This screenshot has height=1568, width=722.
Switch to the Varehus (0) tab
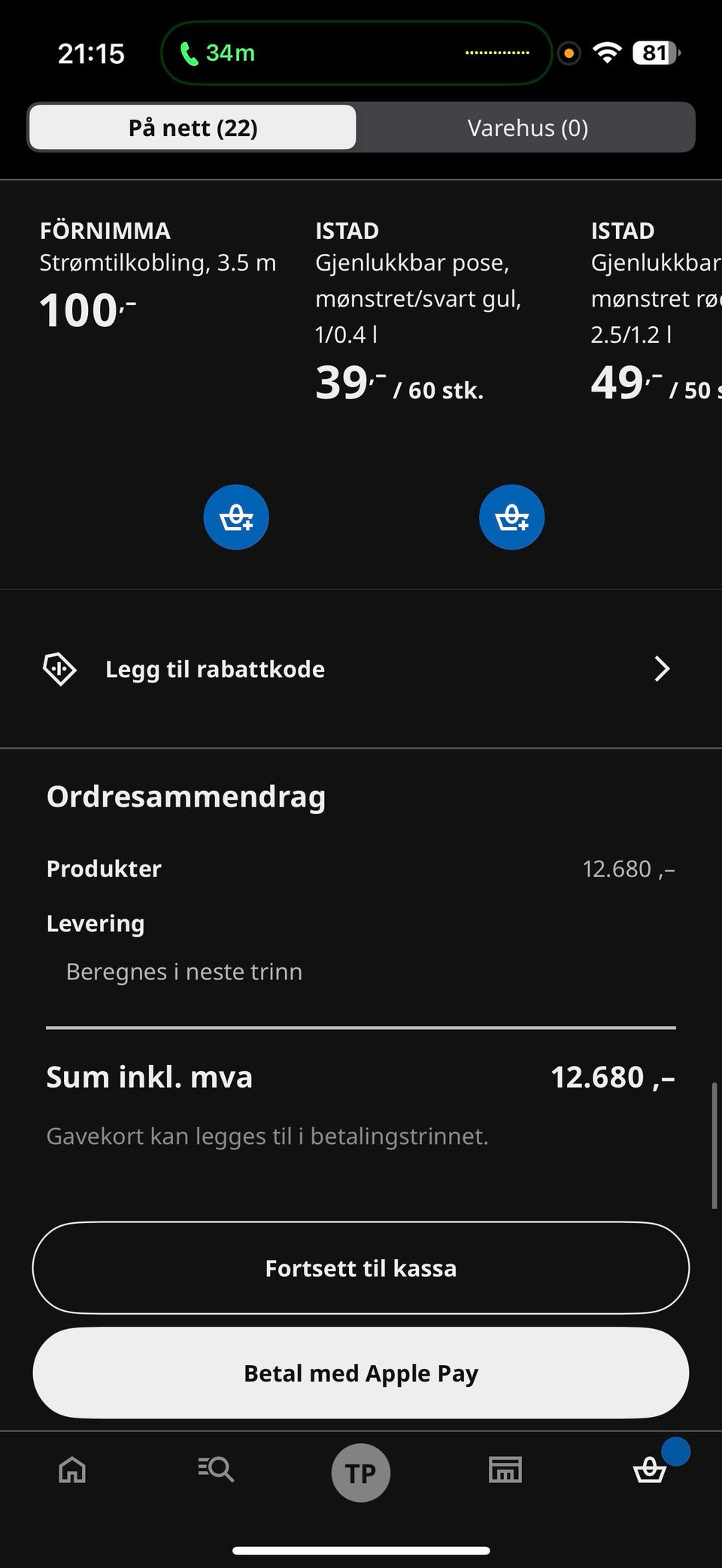click(527, 128)
